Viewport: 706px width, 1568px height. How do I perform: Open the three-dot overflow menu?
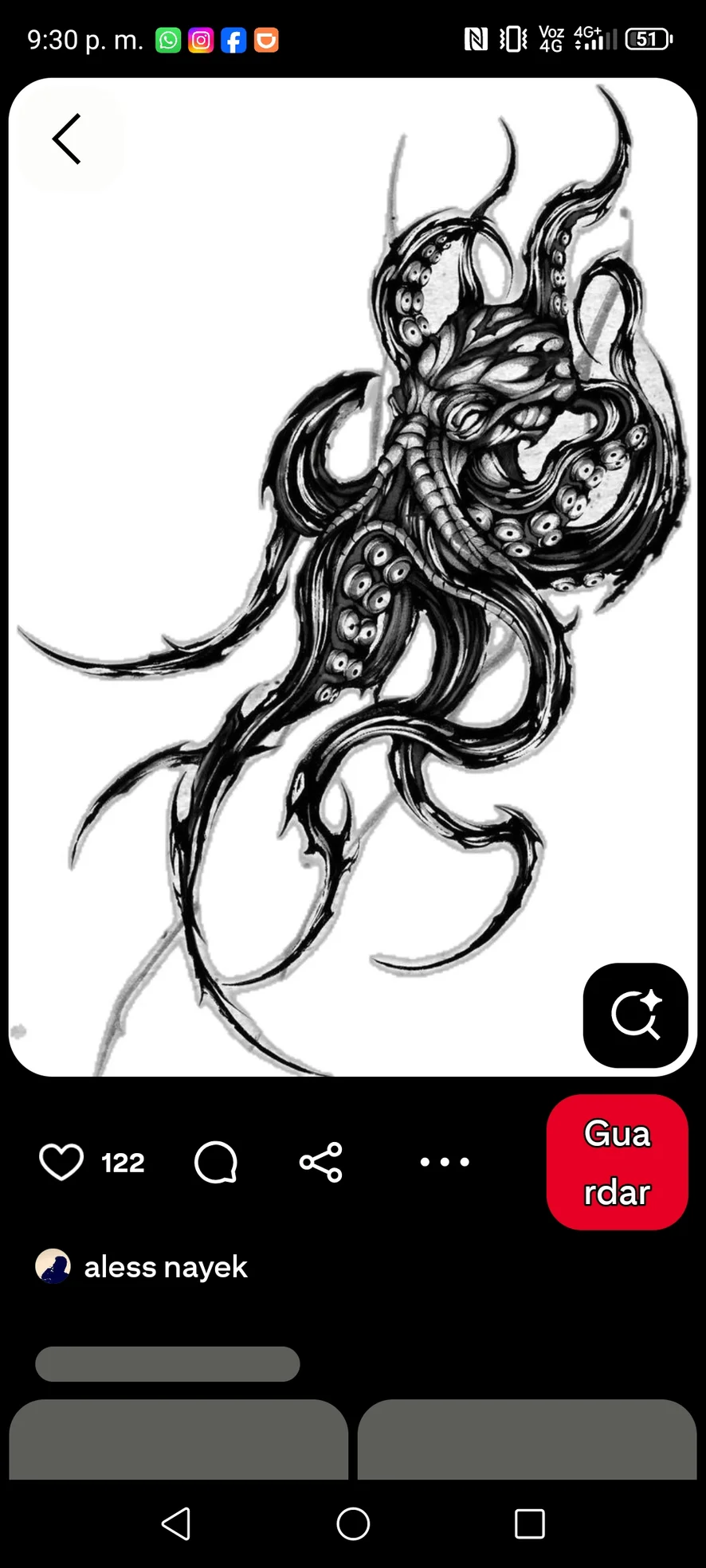point(445,1162)
